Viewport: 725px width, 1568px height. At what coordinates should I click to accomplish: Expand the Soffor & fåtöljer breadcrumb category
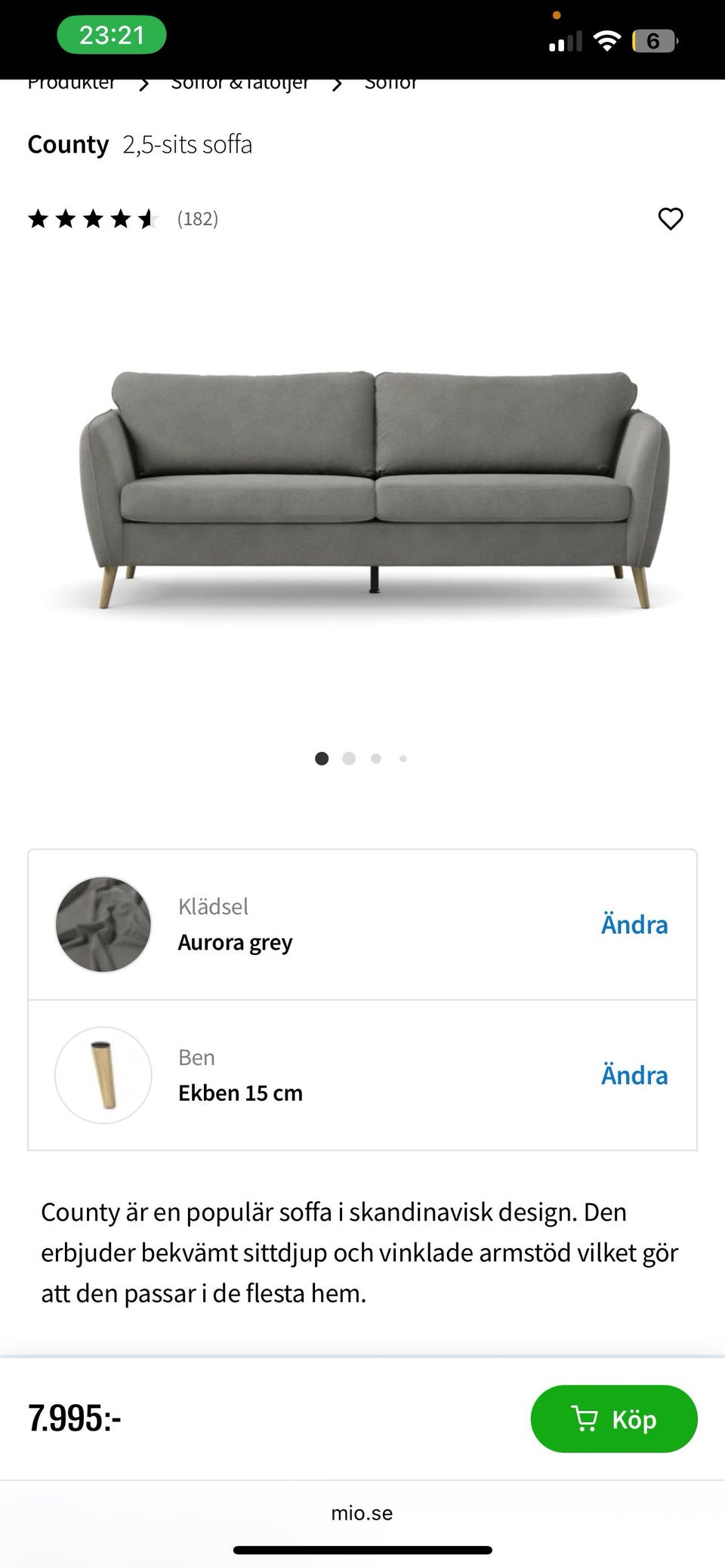[240, 82]
